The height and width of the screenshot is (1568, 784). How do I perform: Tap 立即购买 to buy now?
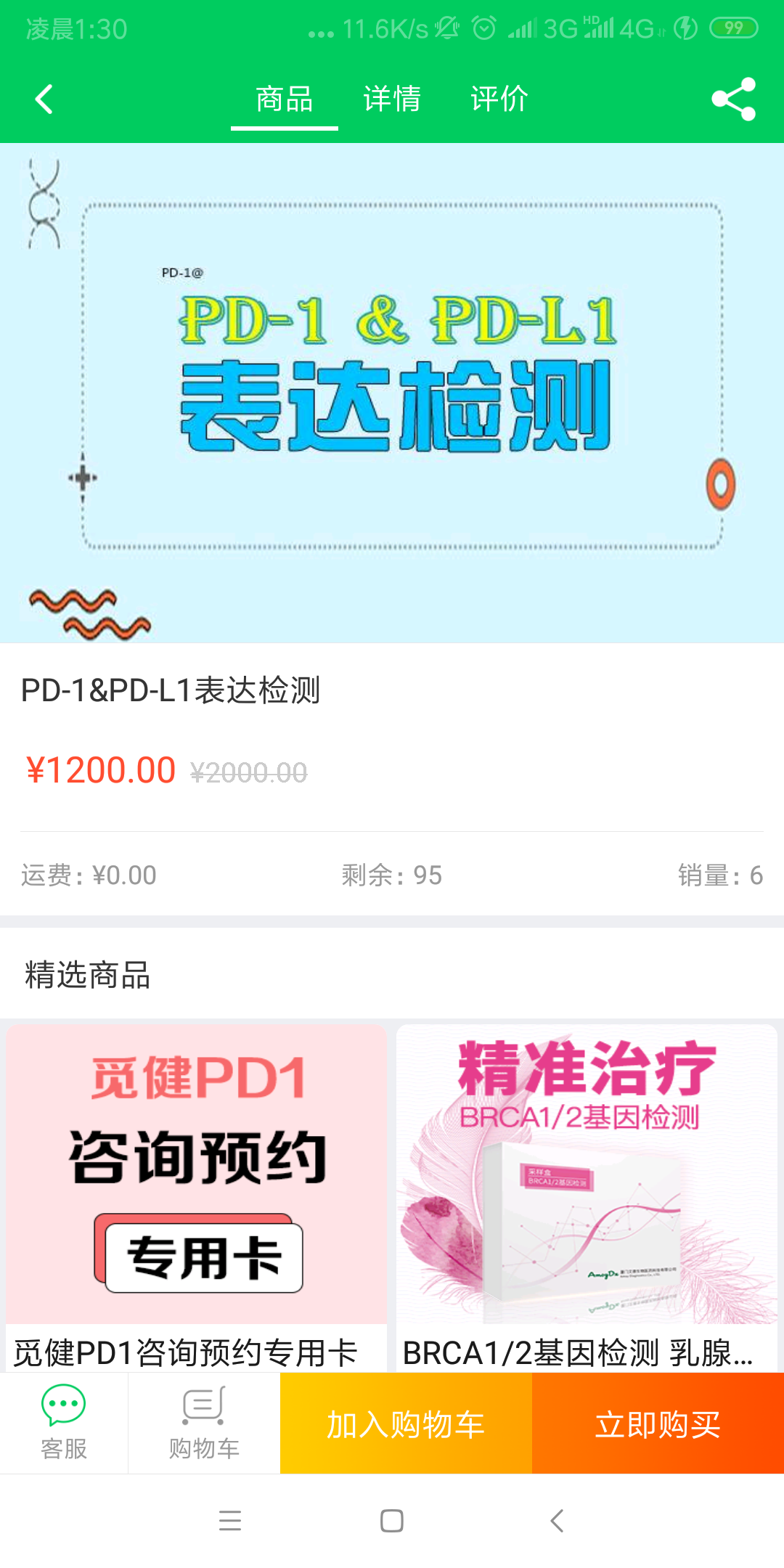click(658, 1424)
